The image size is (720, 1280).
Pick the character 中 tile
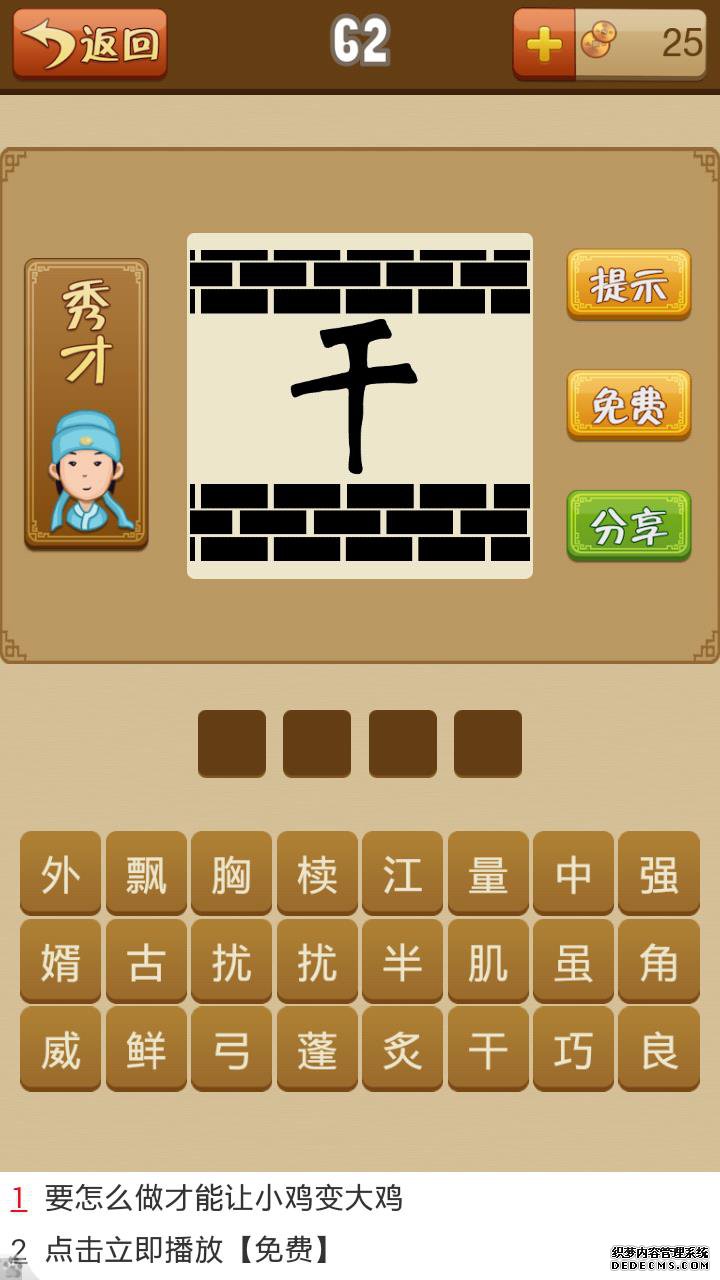click(573, 873)
